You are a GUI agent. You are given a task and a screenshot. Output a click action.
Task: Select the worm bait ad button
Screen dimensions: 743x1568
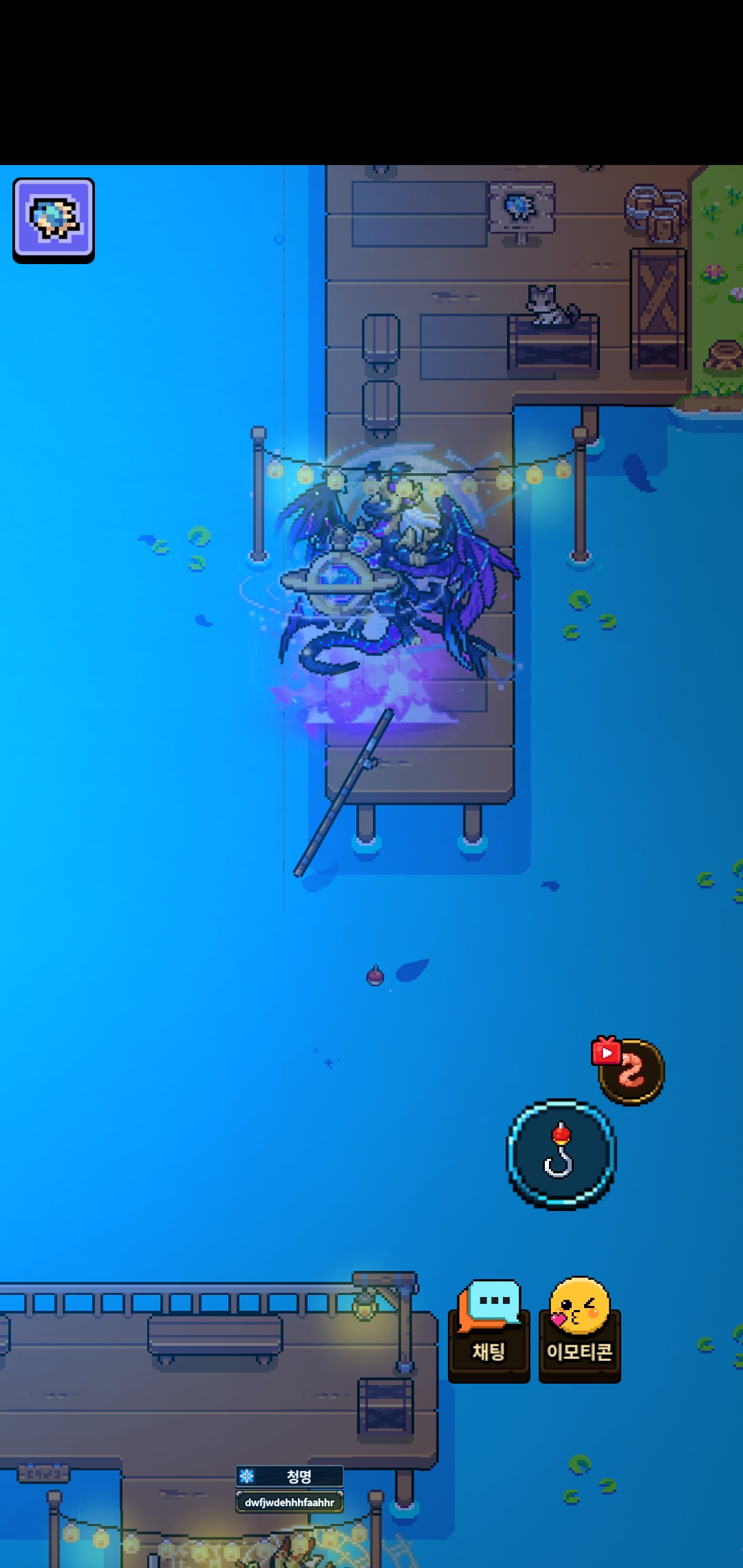tap(630, 1071)
